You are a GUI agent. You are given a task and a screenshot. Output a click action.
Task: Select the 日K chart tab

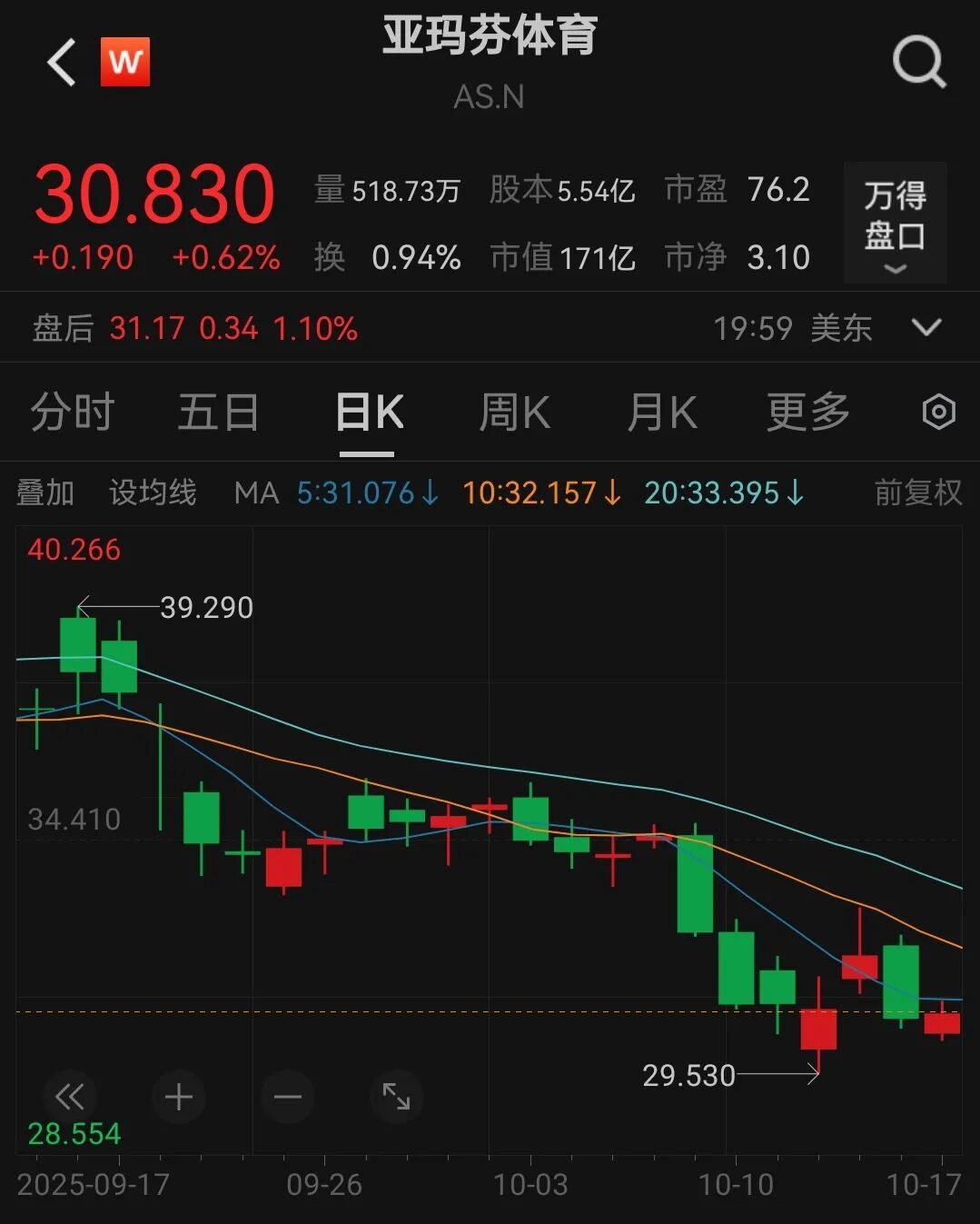tap(369, 413)
